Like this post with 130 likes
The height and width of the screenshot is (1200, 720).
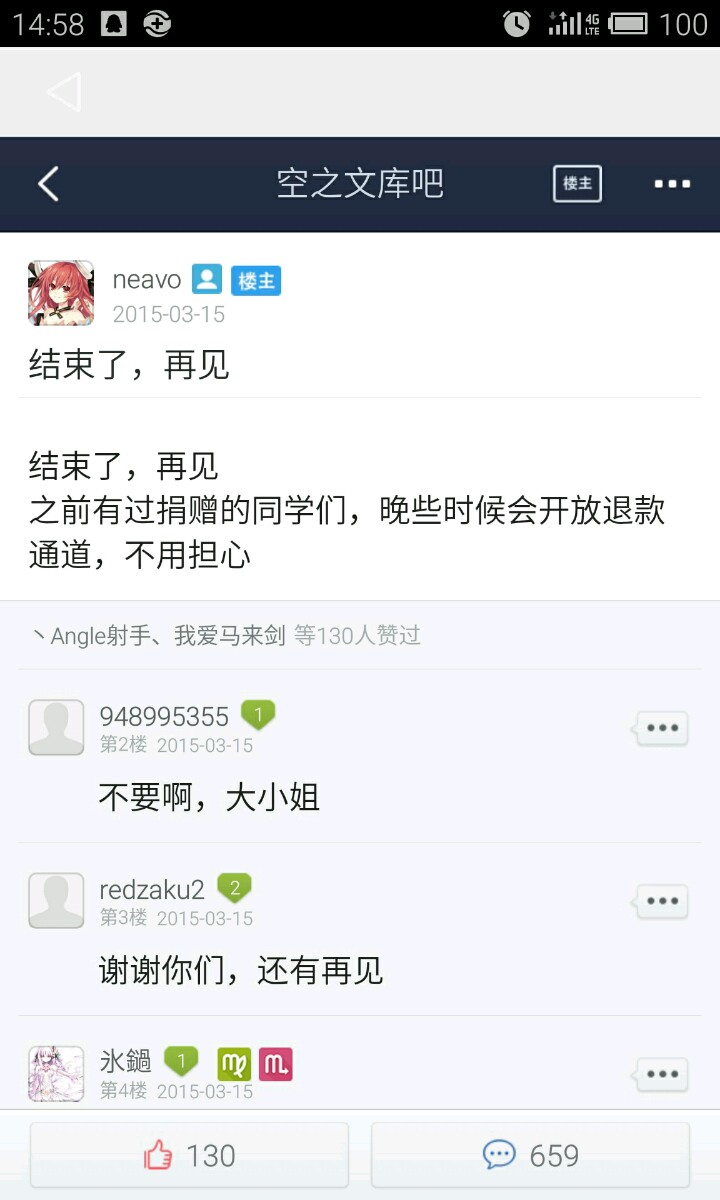190,1155
